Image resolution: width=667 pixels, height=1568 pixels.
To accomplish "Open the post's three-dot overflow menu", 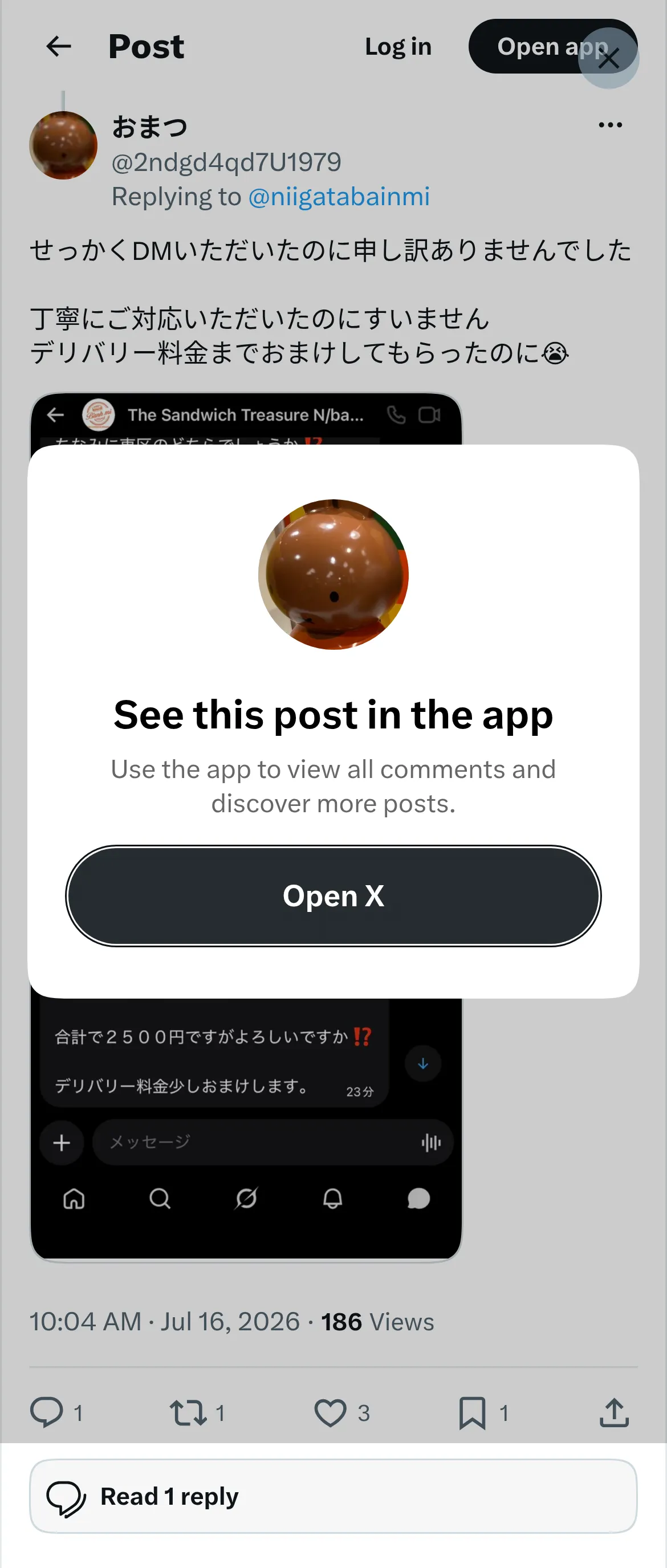I will pos(610,125).
